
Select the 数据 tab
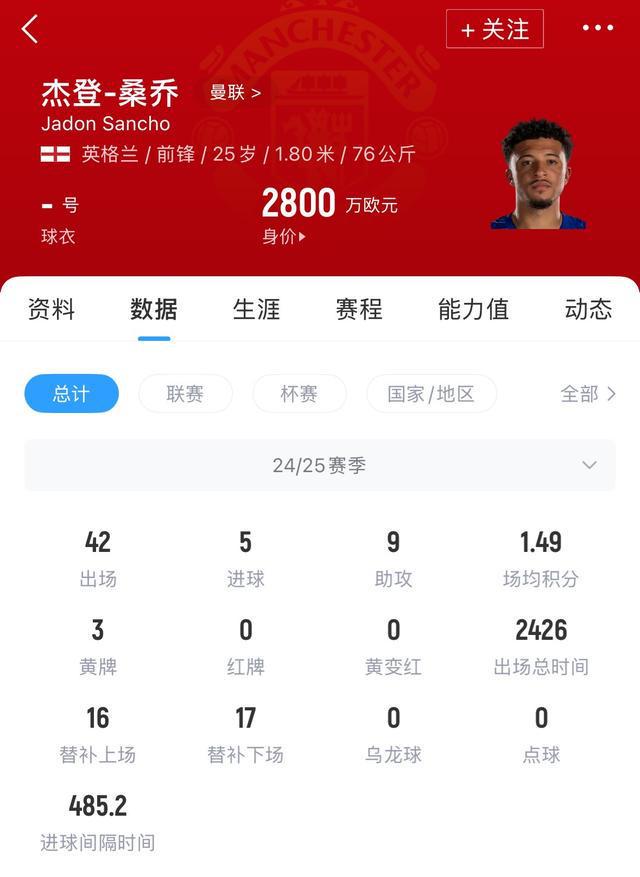tap(154, 309)
